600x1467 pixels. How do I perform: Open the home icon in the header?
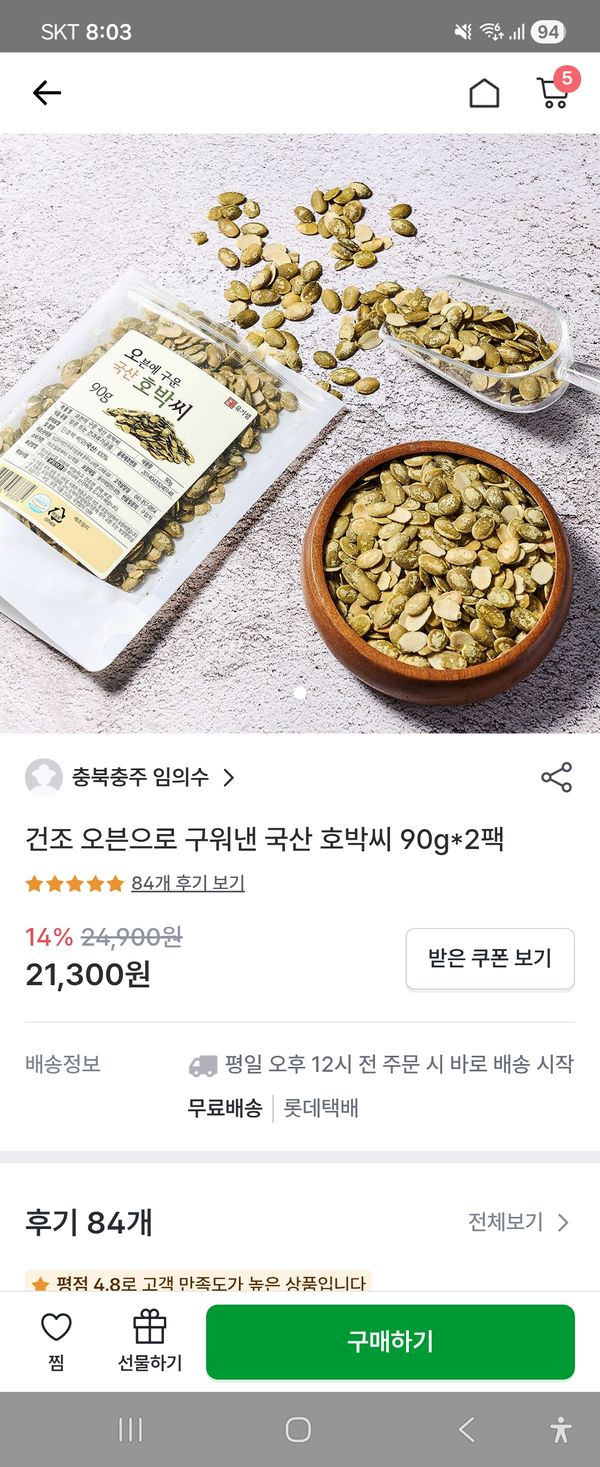pos(484,93)
